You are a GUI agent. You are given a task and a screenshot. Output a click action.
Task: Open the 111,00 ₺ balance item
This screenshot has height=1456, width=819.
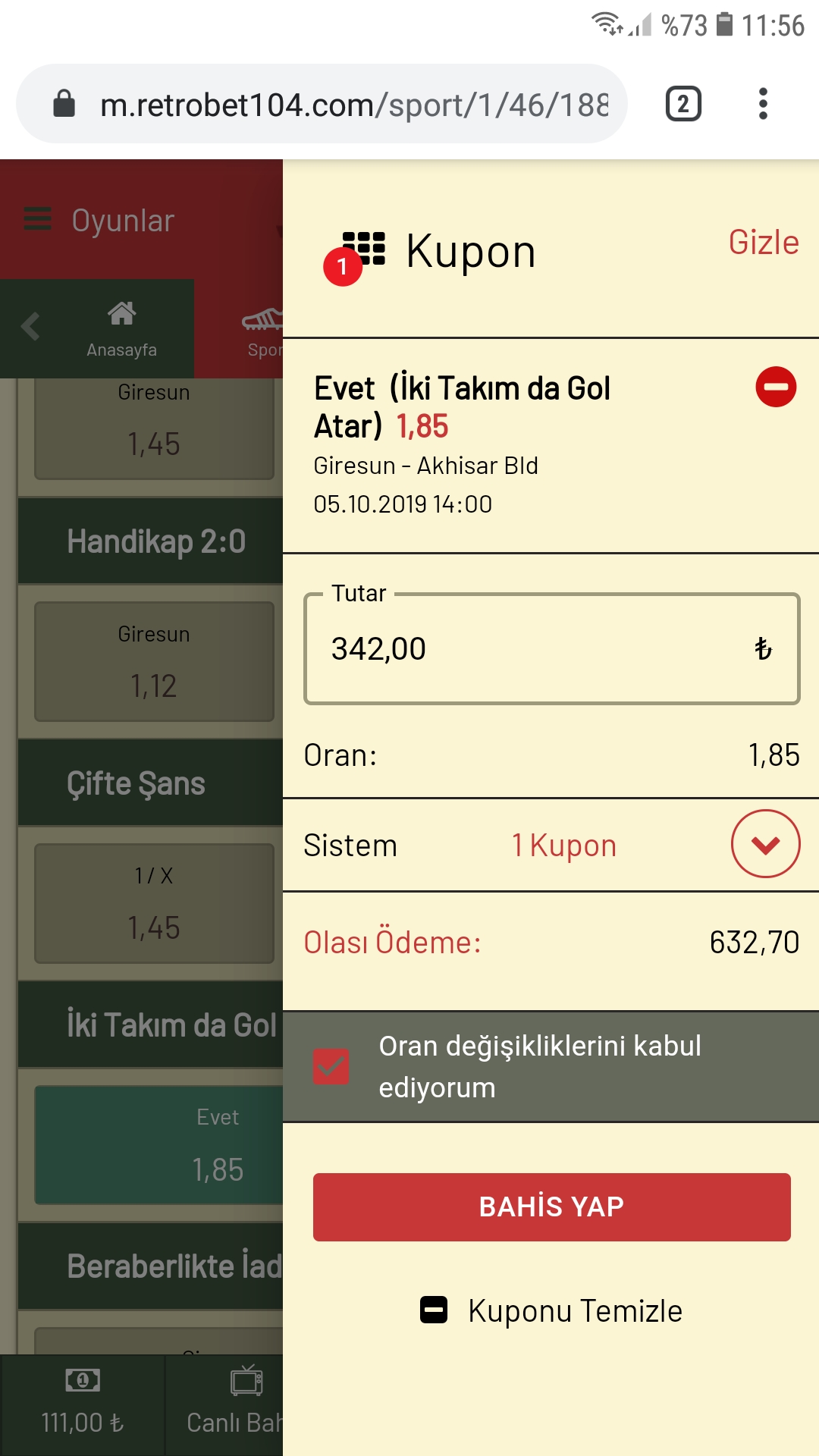tap(82, 1404)
